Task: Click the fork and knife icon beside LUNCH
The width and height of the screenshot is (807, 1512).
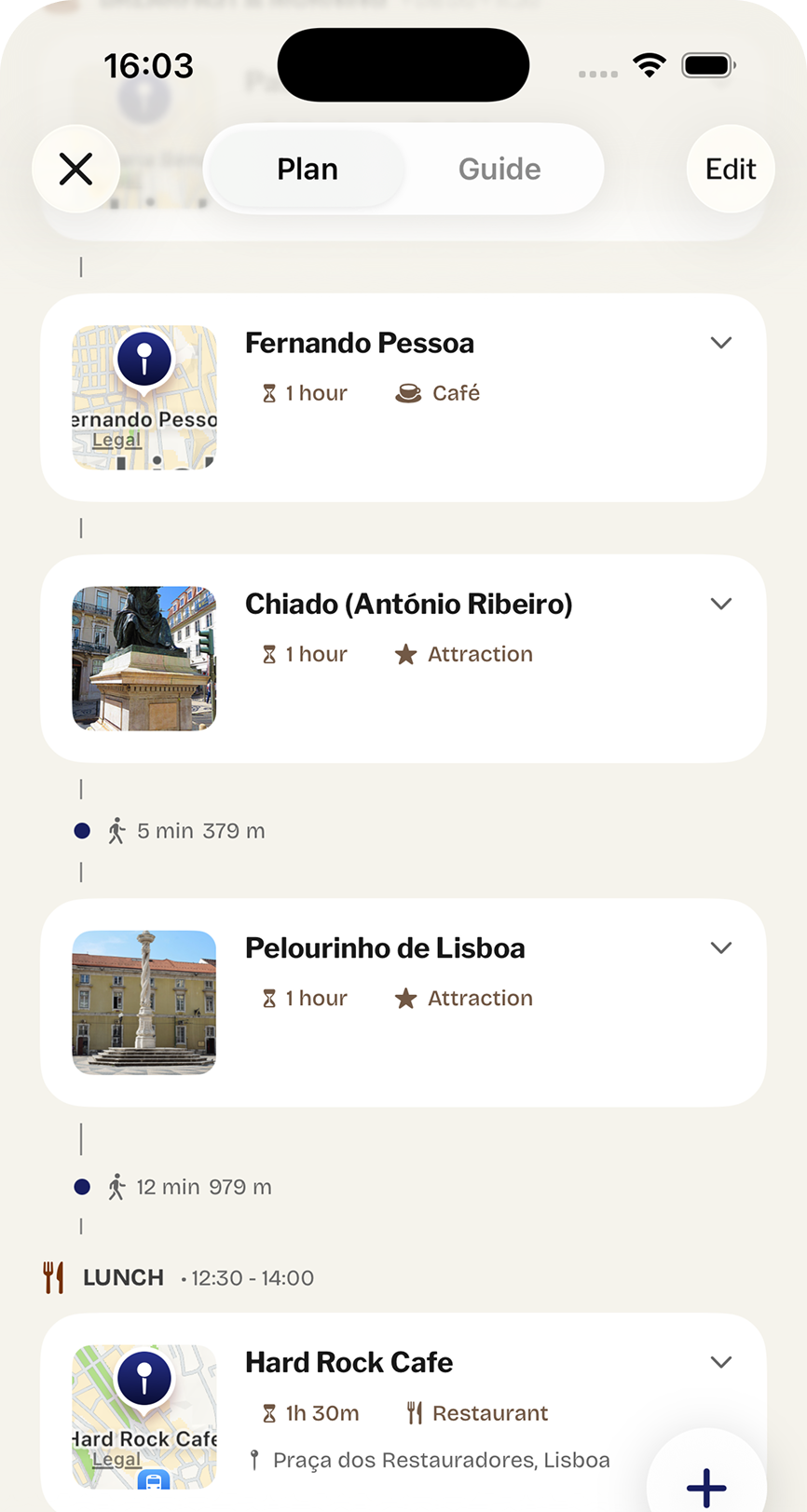Action: [53, 1277]
